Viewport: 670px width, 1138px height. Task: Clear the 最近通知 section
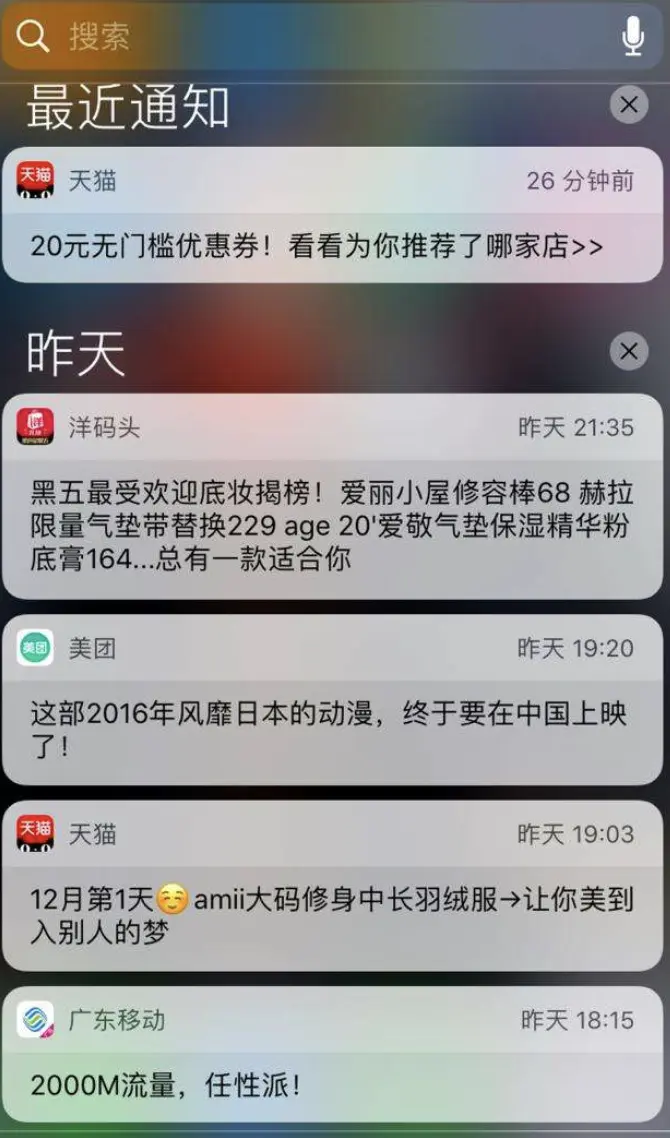click(x=629, y=105)
